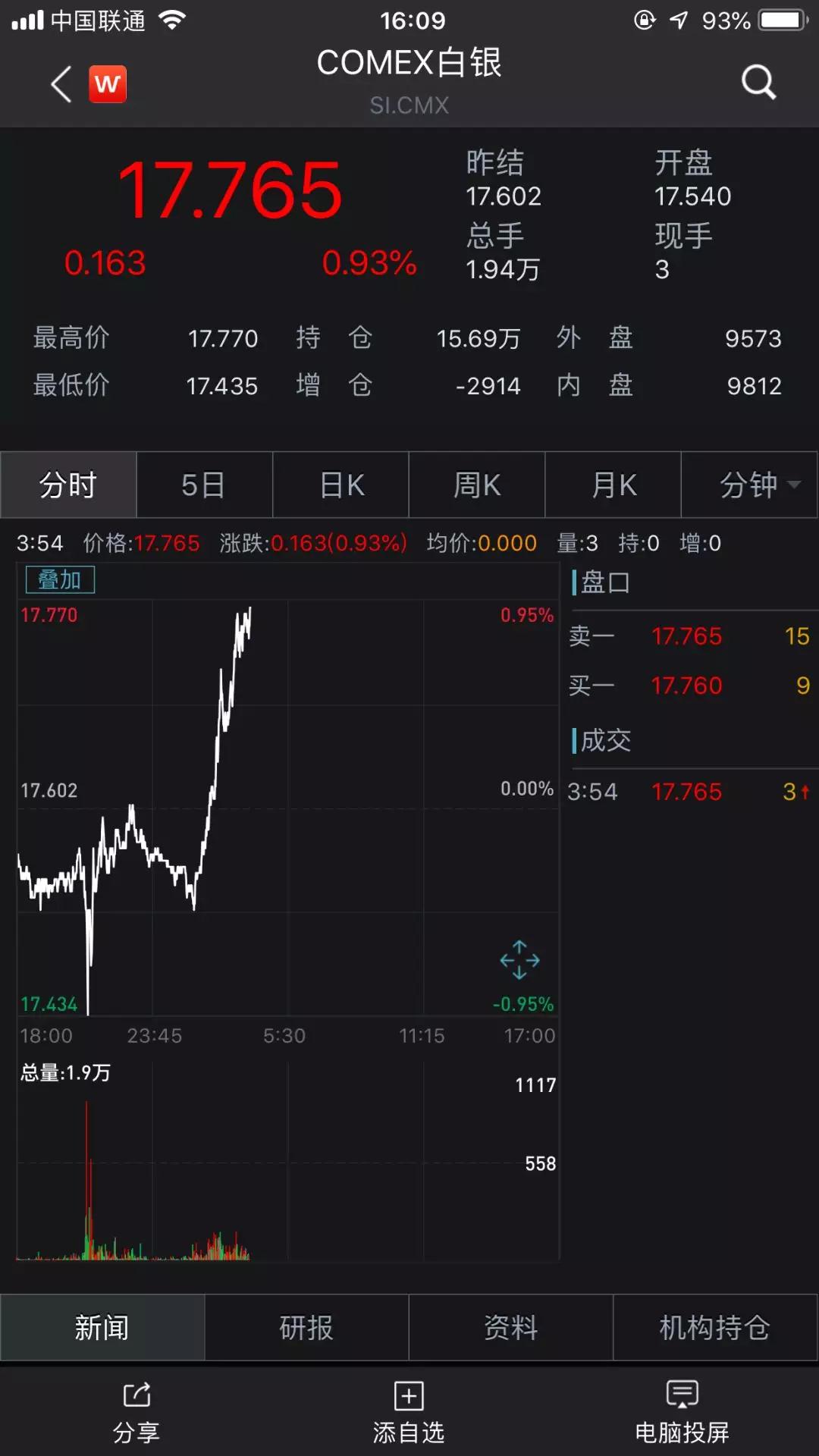
Task: View the 资料 tab
Action: pos(510,1328)
